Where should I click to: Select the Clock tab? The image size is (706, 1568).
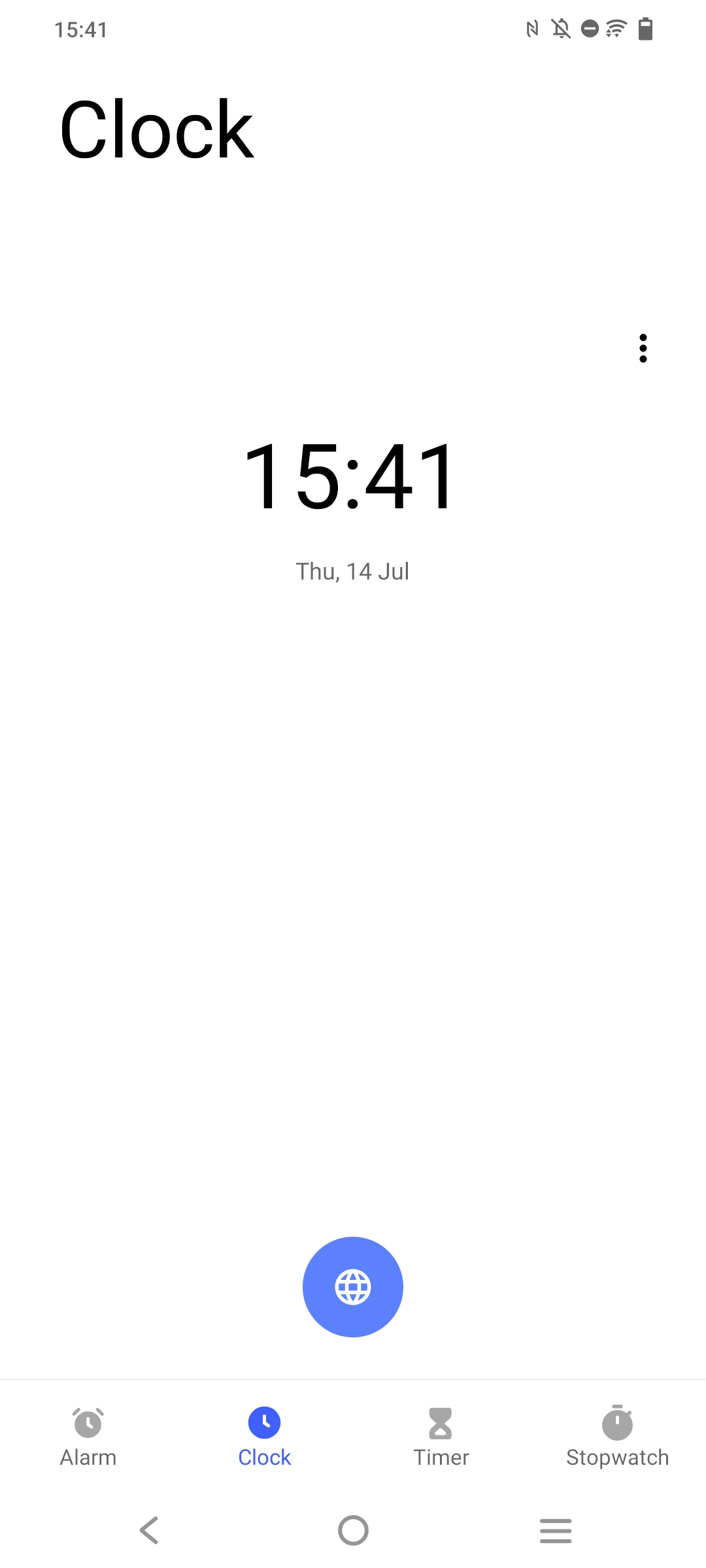coord(265,1437)
